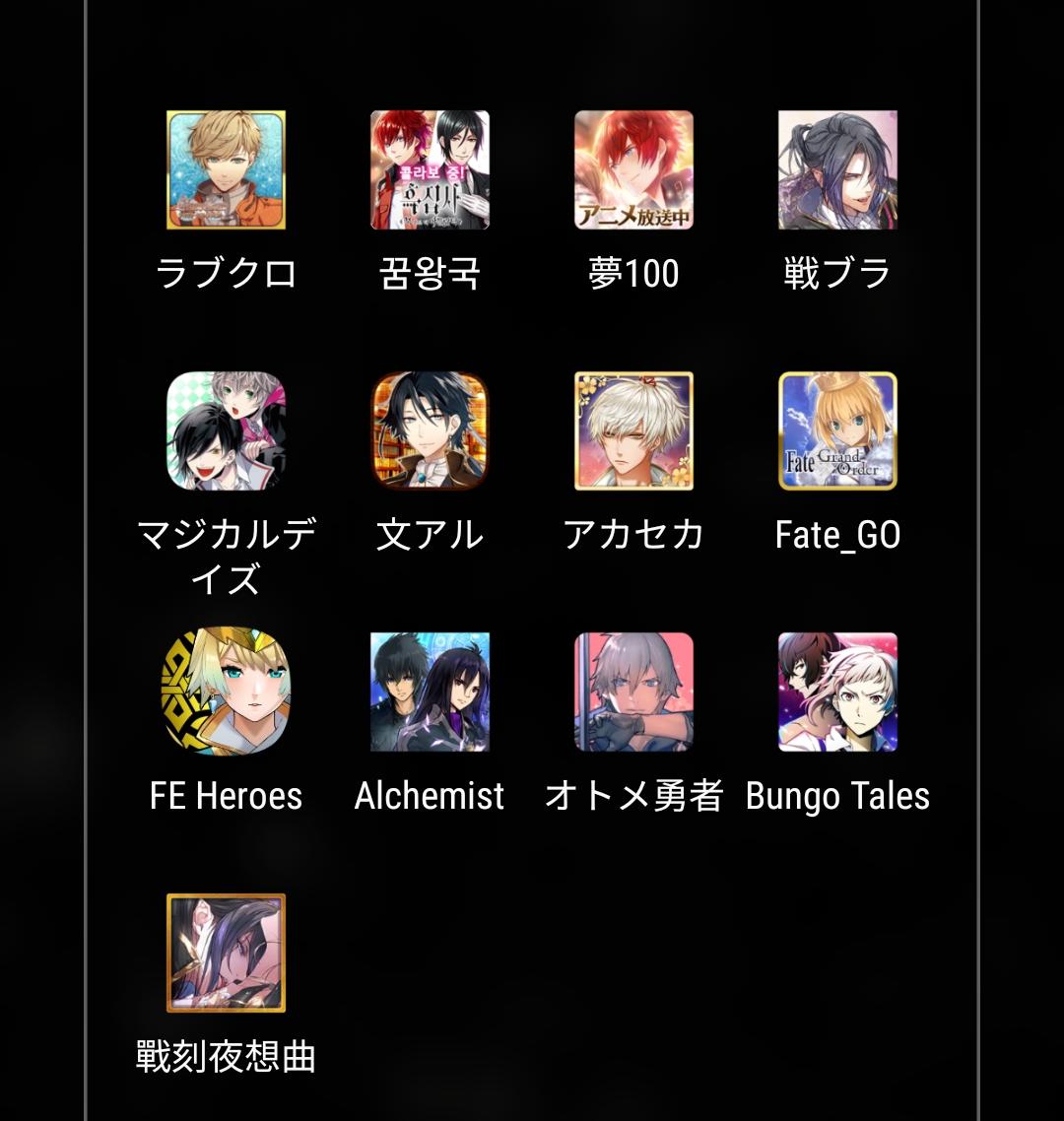Open the 戰刻夜想曲 game

click(x=226, y=953)
